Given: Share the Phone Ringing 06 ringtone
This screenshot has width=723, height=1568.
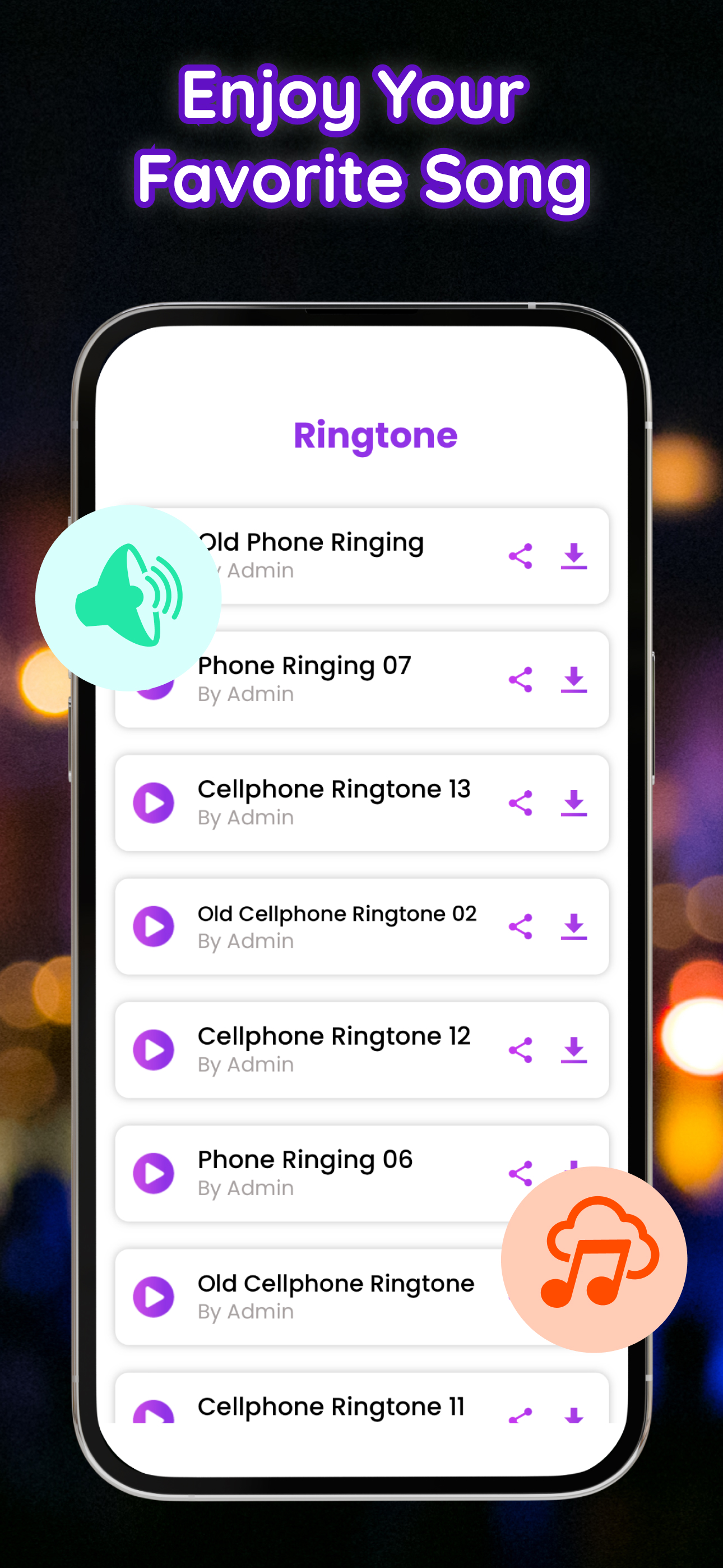Looking at the screenshot, I should pos(520,1172).
